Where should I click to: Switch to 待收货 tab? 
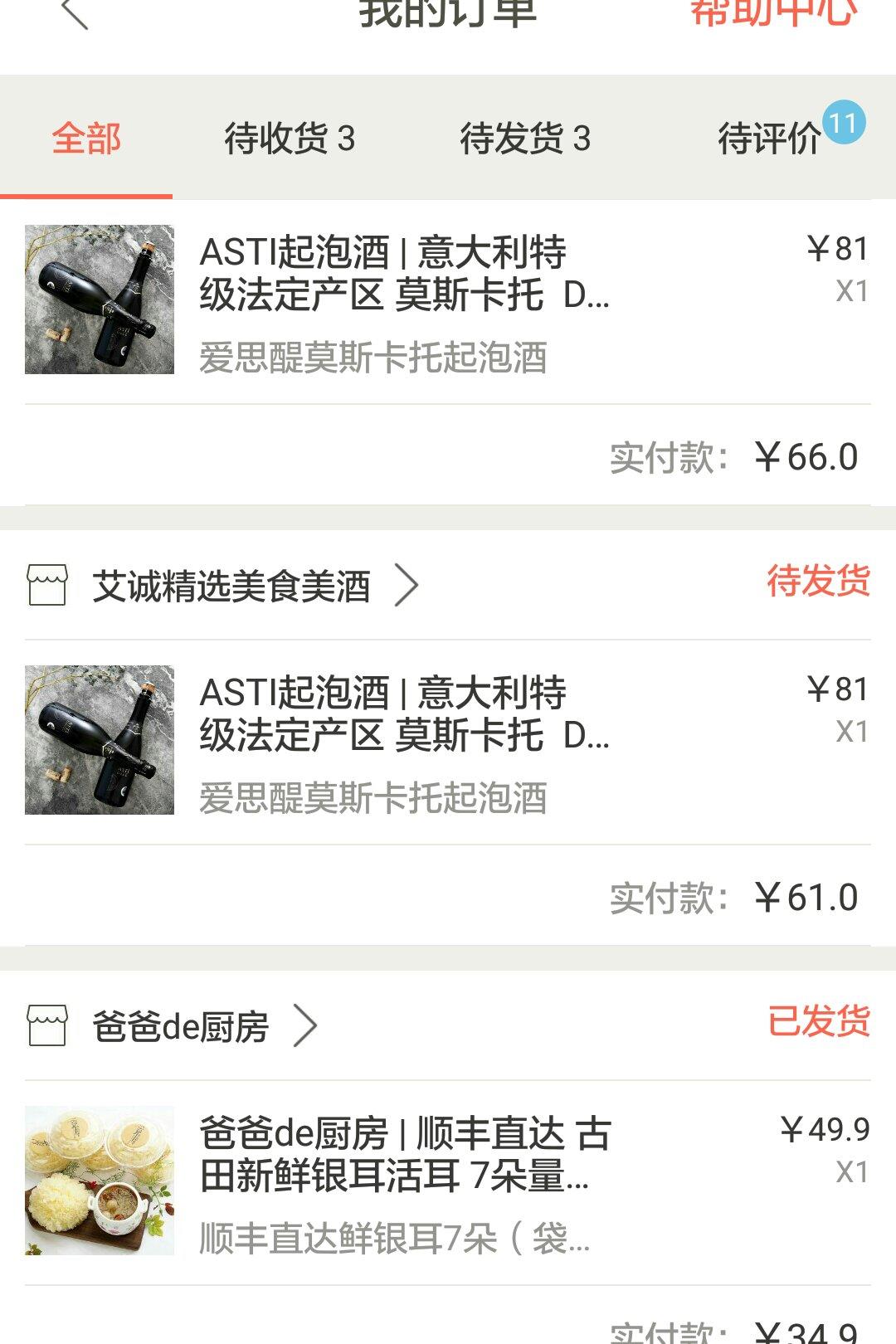[290, 139]
